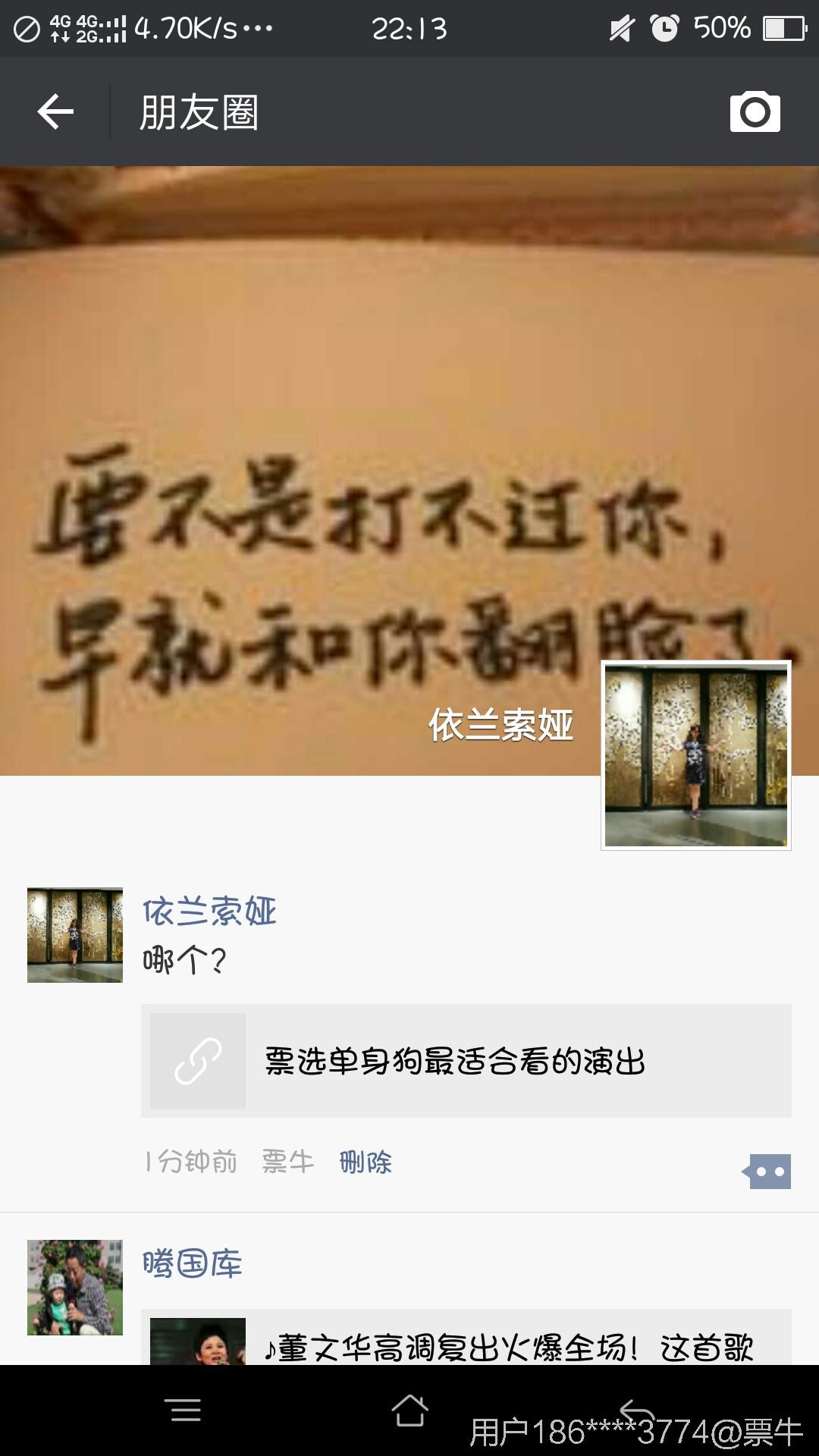Open 滕国库's profile name link
Screen dimensions: 819x1456
tap(193, 1264)
